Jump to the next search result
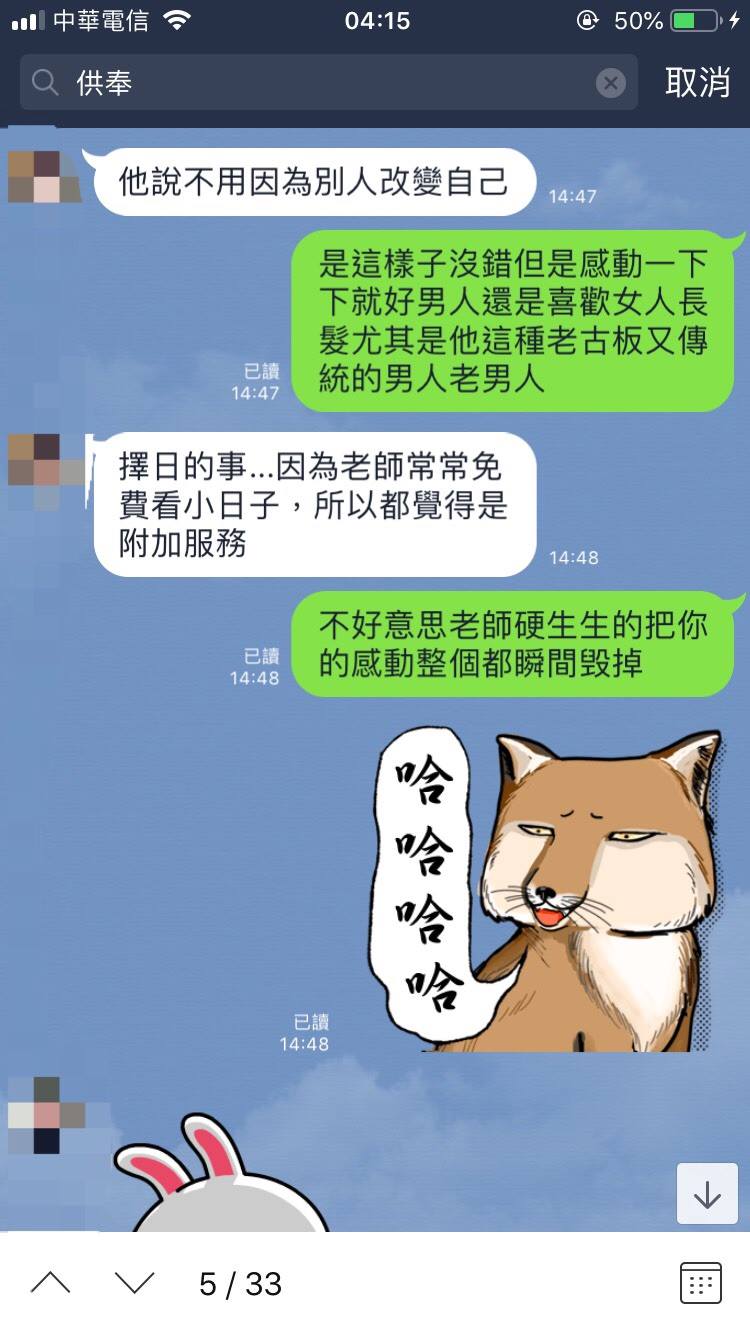Image resolution: width=750 pixels, height=1334 pixels. (135, 1283)
